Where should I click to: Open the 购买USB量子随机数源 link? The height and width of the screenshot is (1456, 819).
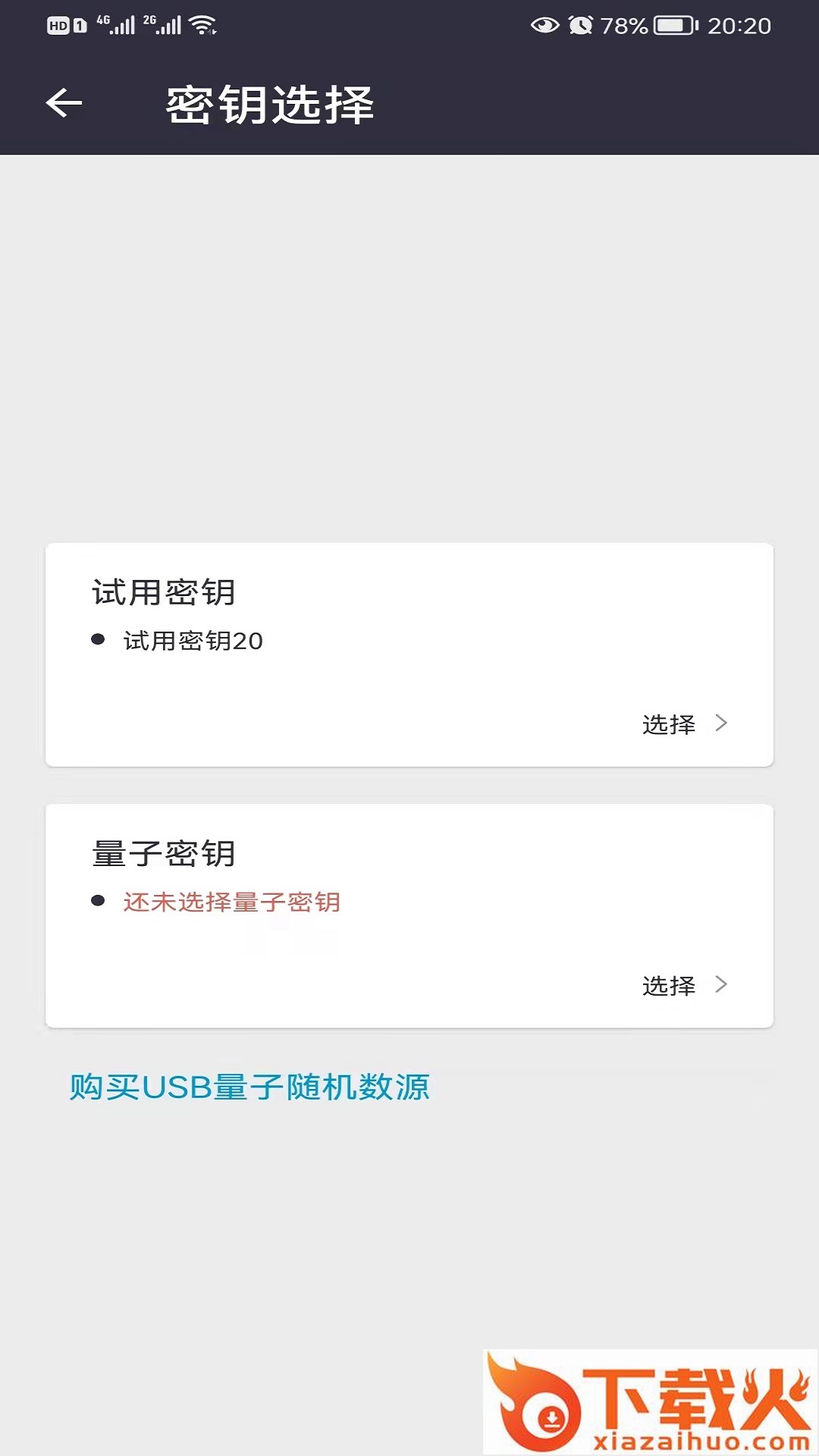(x=249, y=1087)
